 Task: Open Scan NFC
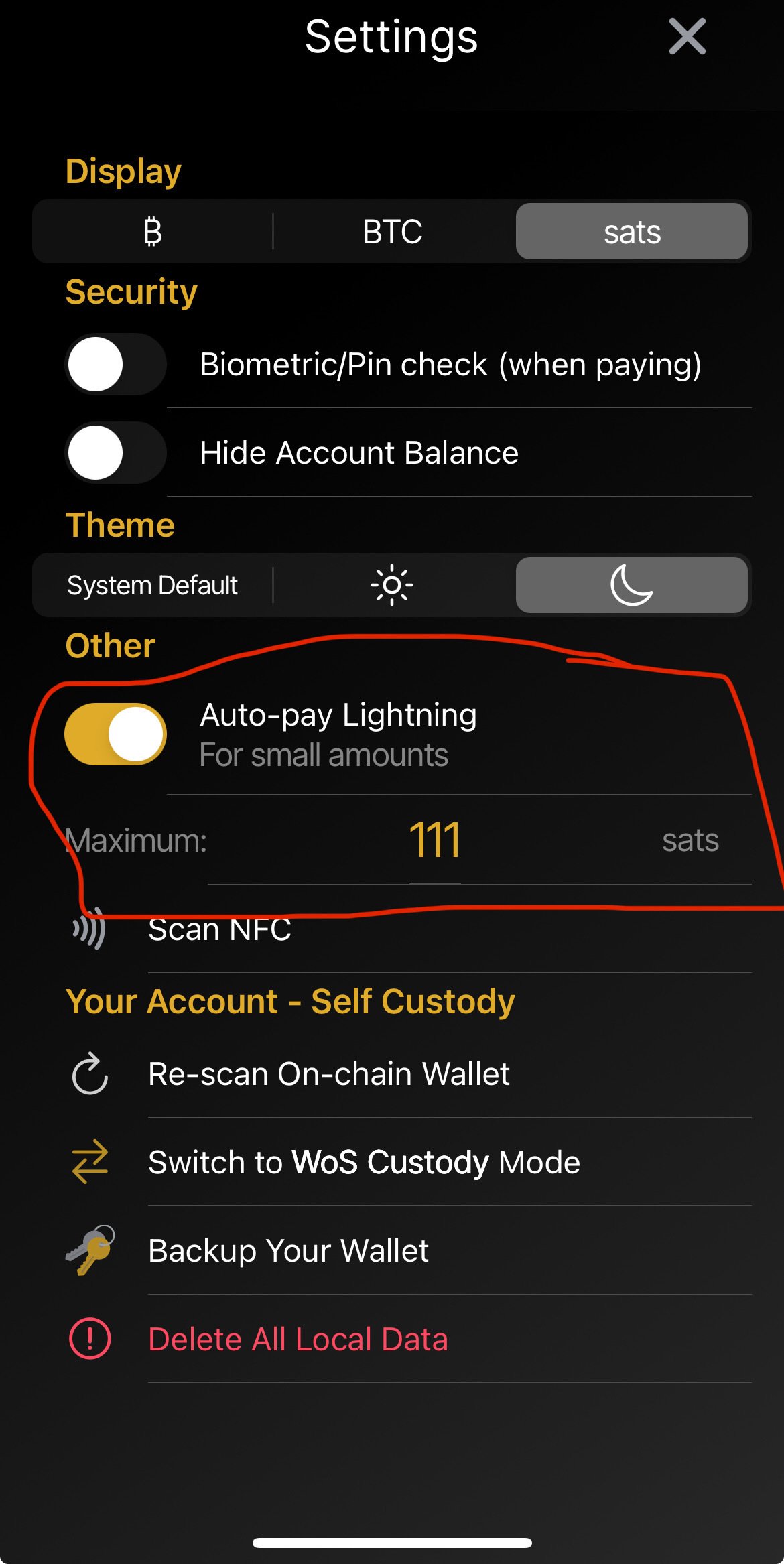220,930
